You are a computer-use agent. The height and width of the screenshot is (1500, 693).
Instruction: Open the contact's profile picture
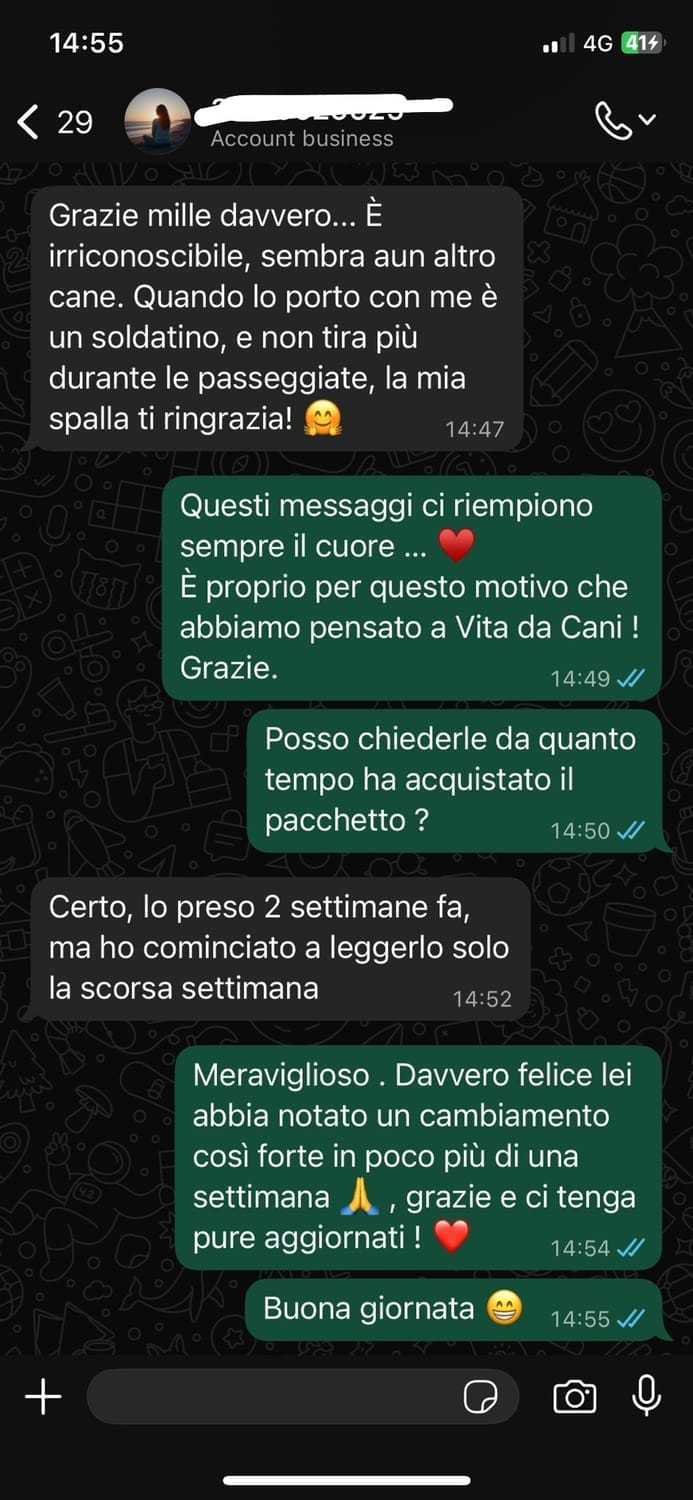coord(157,121)
